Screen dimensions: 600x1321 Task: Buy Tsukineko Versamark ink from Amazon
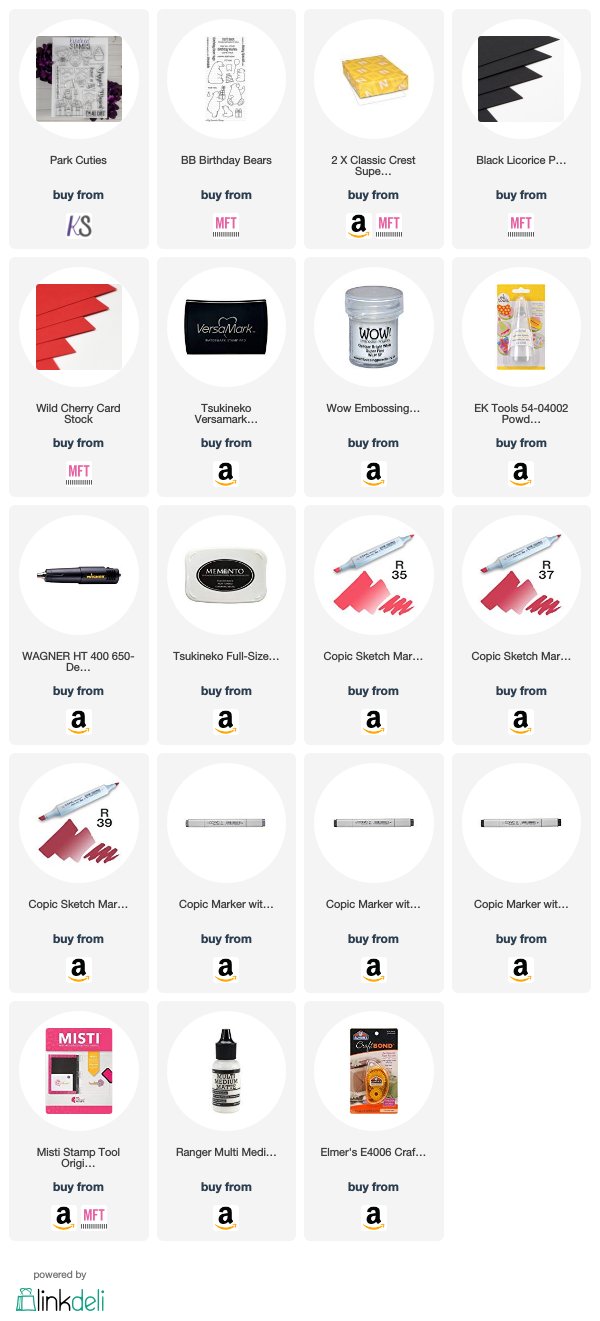pyautogui.click(x=226, y=475)
